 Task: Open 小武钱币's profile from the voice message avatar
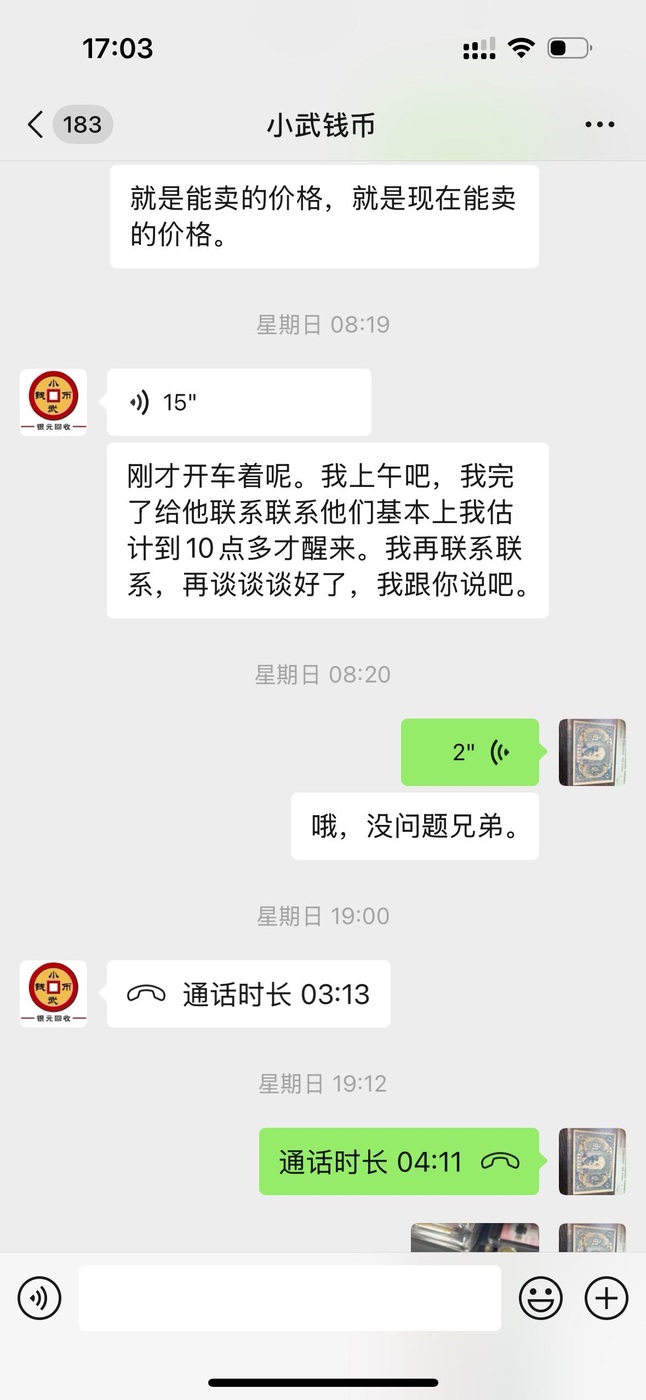click(x=53, y=402)
